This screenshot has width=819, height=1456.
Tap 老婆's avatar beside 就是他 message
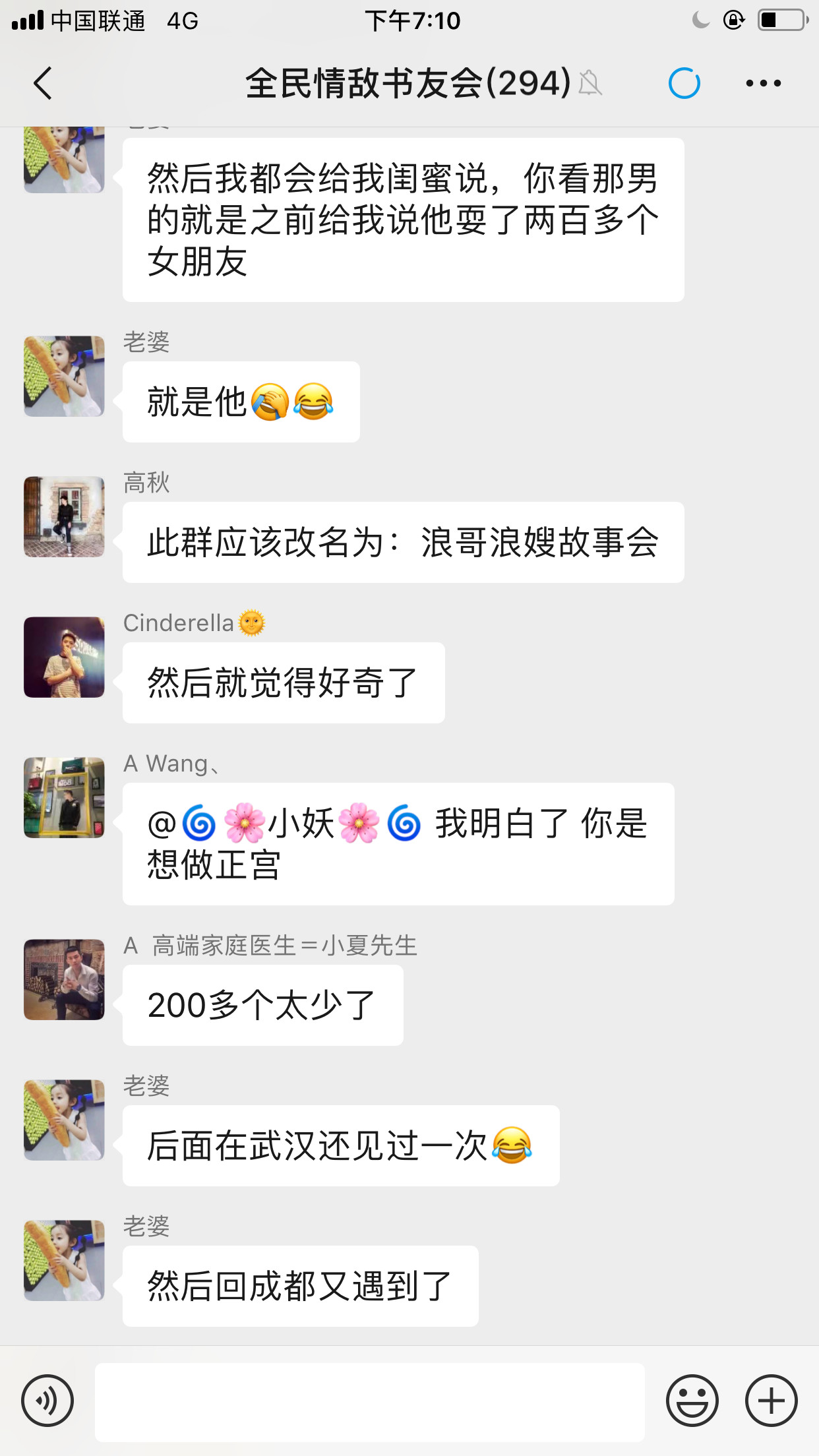pos(64,377)
